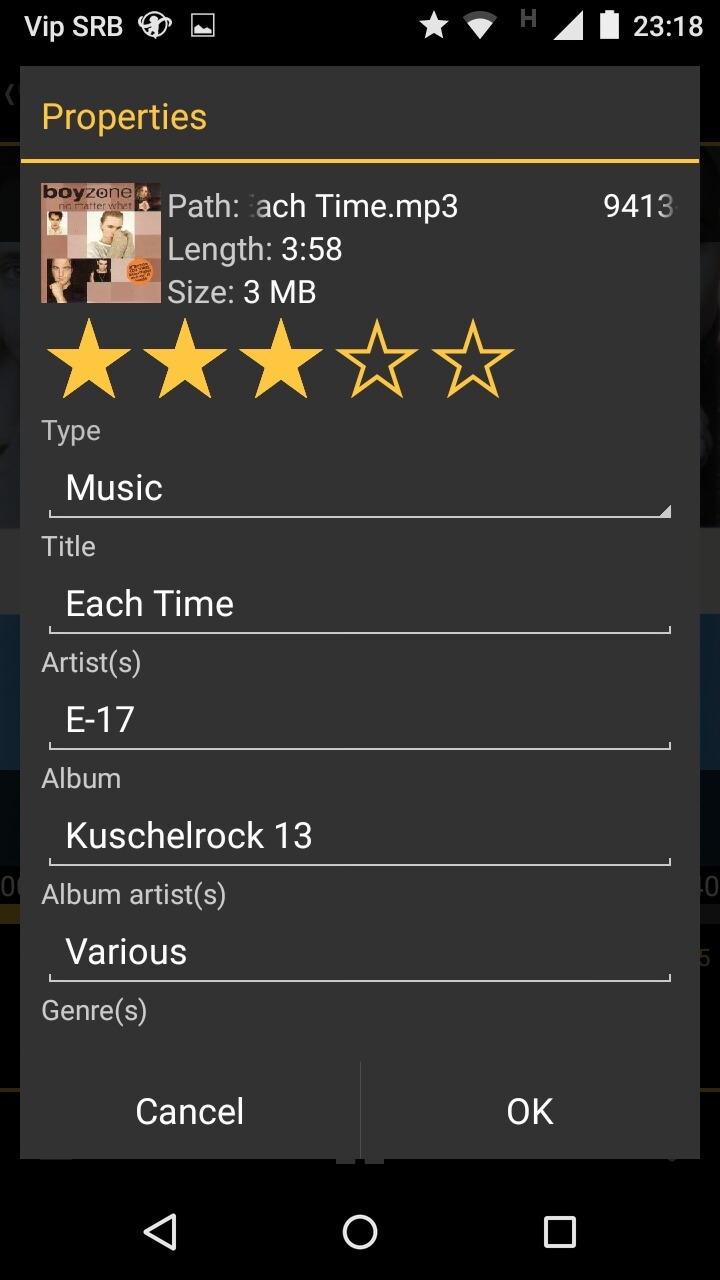Open the Type dropdown showing Music
Screen dimensions: 720x1280
click(359, 489)
